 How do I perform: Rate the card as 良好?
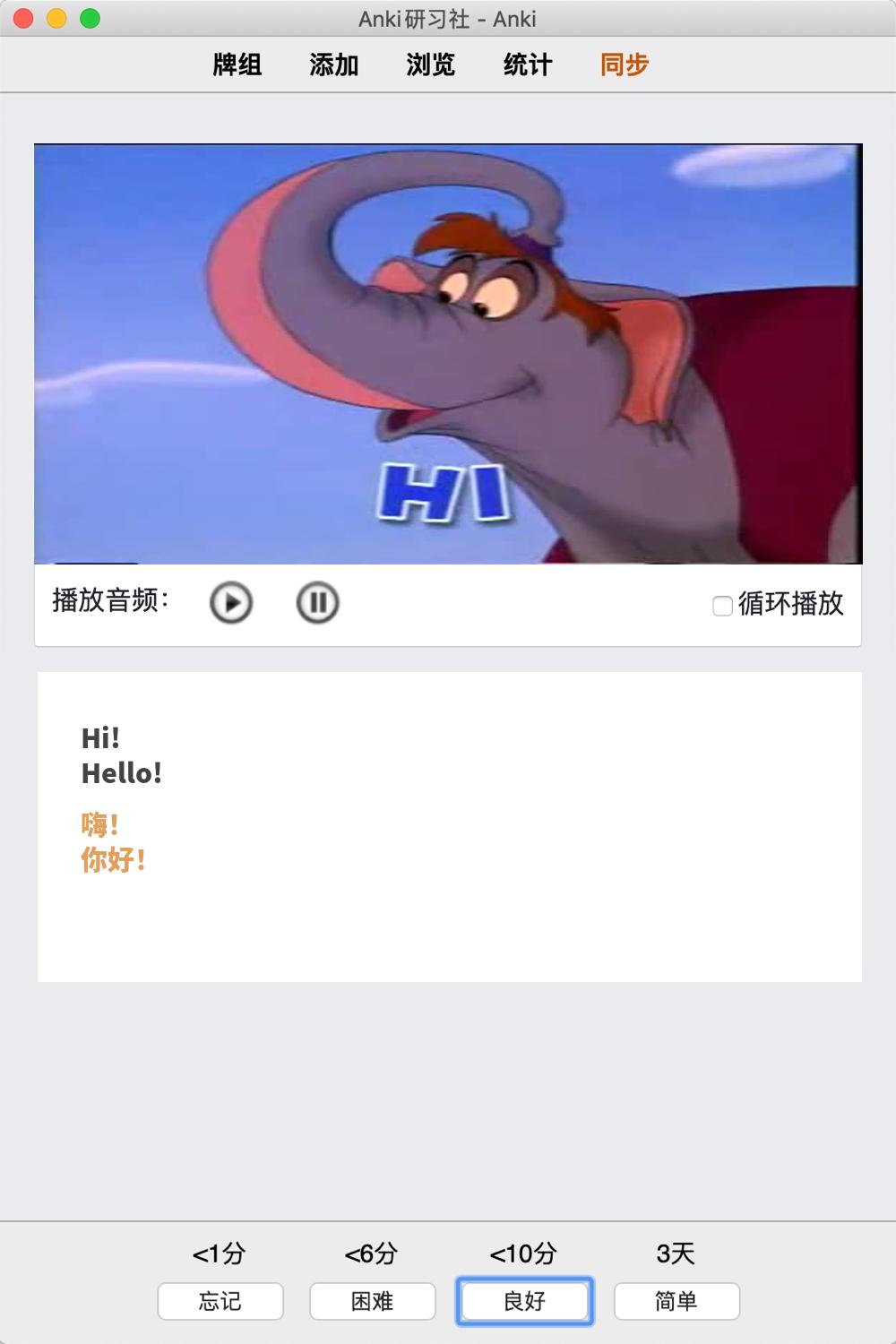[525, 1301]
